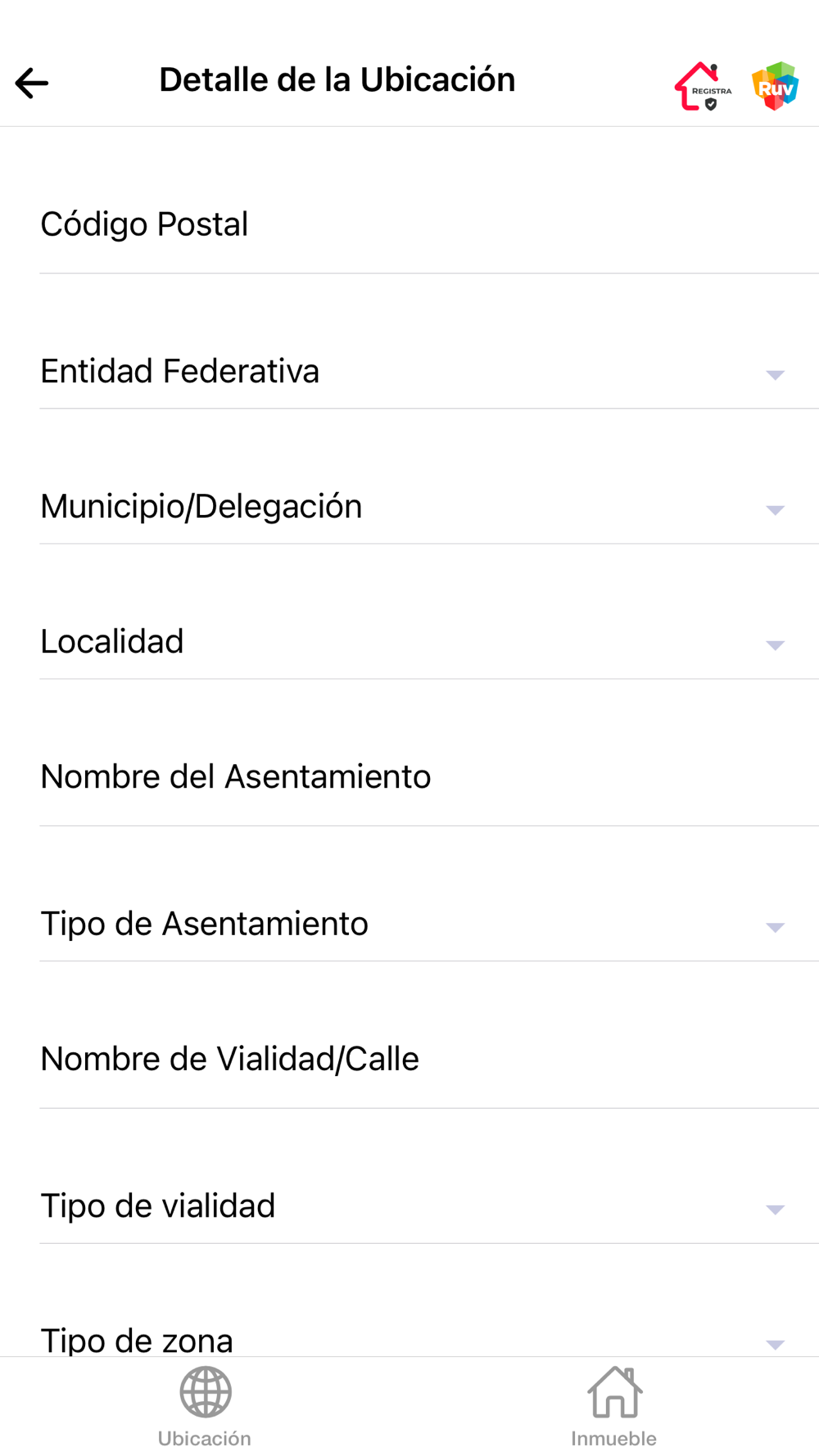Focus the Nombre del Asentamiento field

(x=409, y=777)
